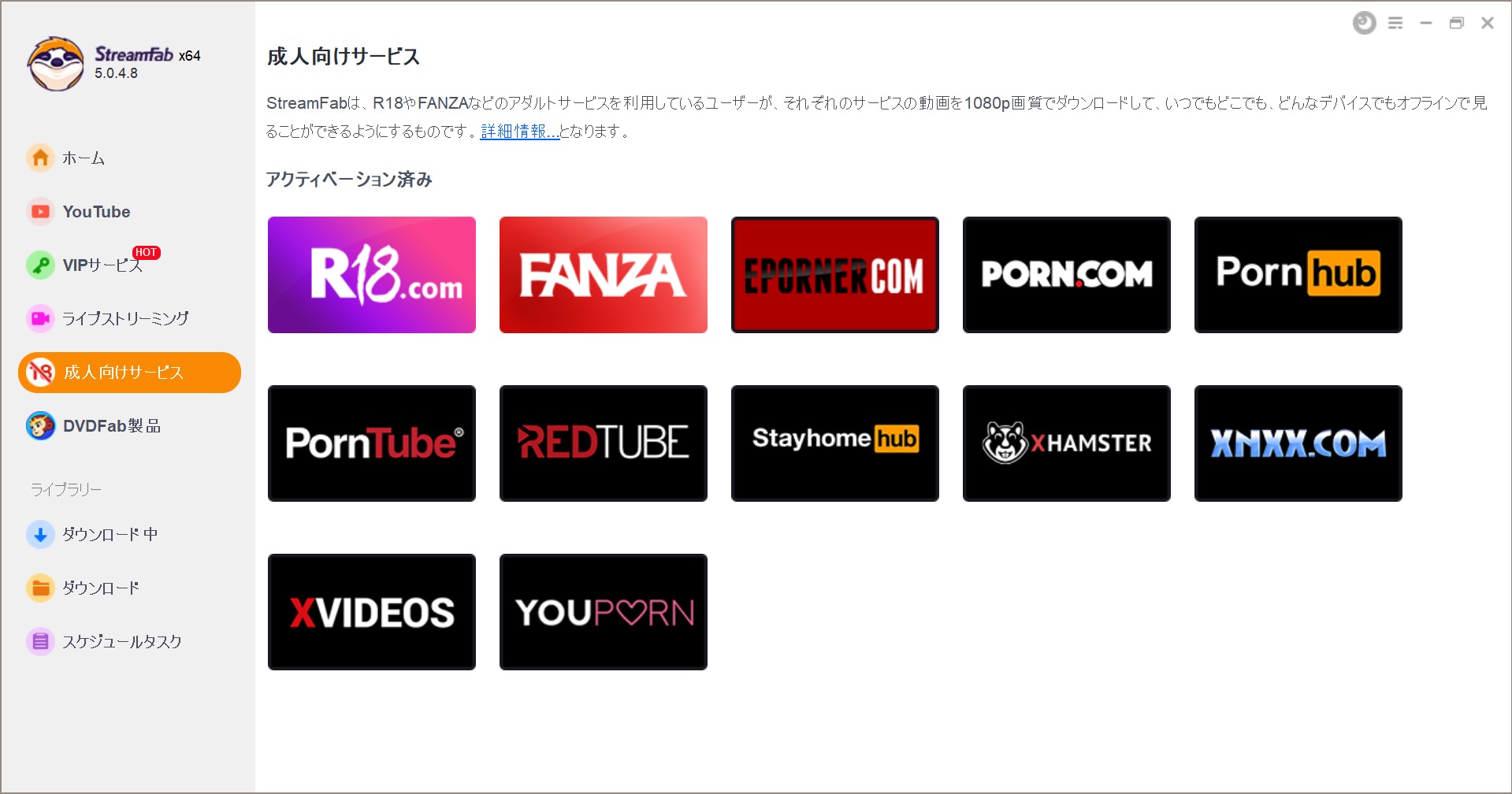1512x794 pixels.
Task: Open the R18.com service tile
Action: coord(371,275)
